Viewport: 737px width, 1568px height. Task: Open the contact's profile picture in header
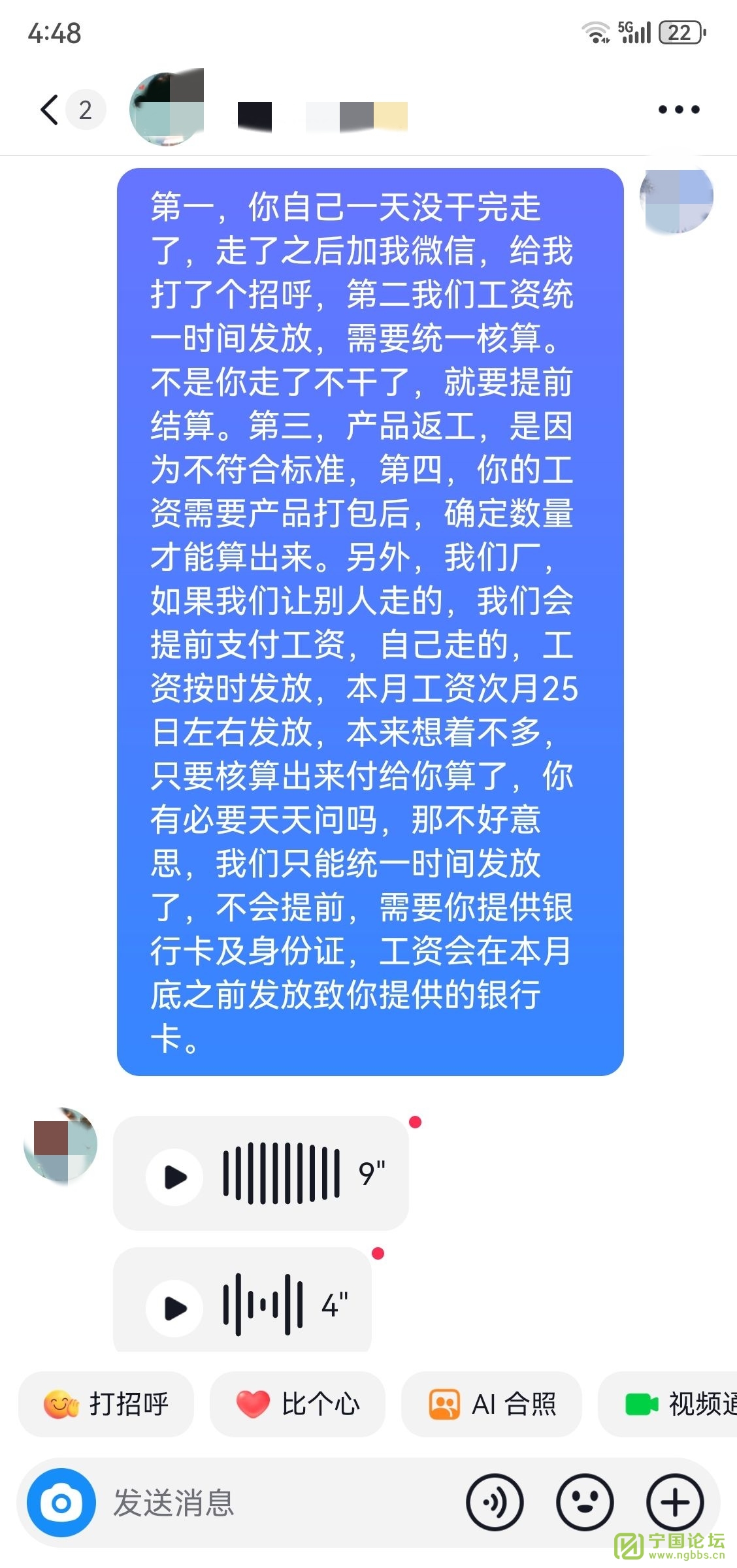click(167, 108)
